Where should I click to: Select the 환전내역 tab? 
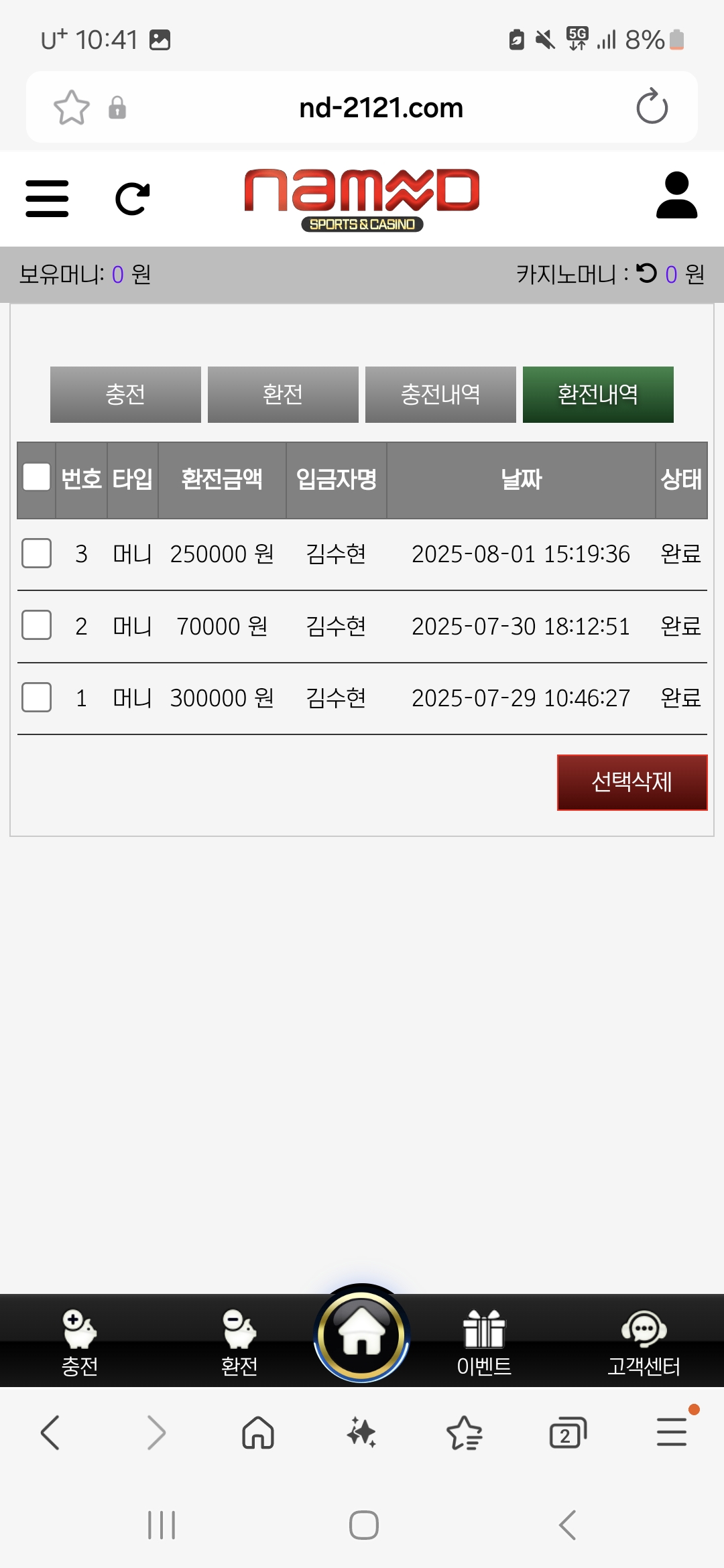pos(598,395)
